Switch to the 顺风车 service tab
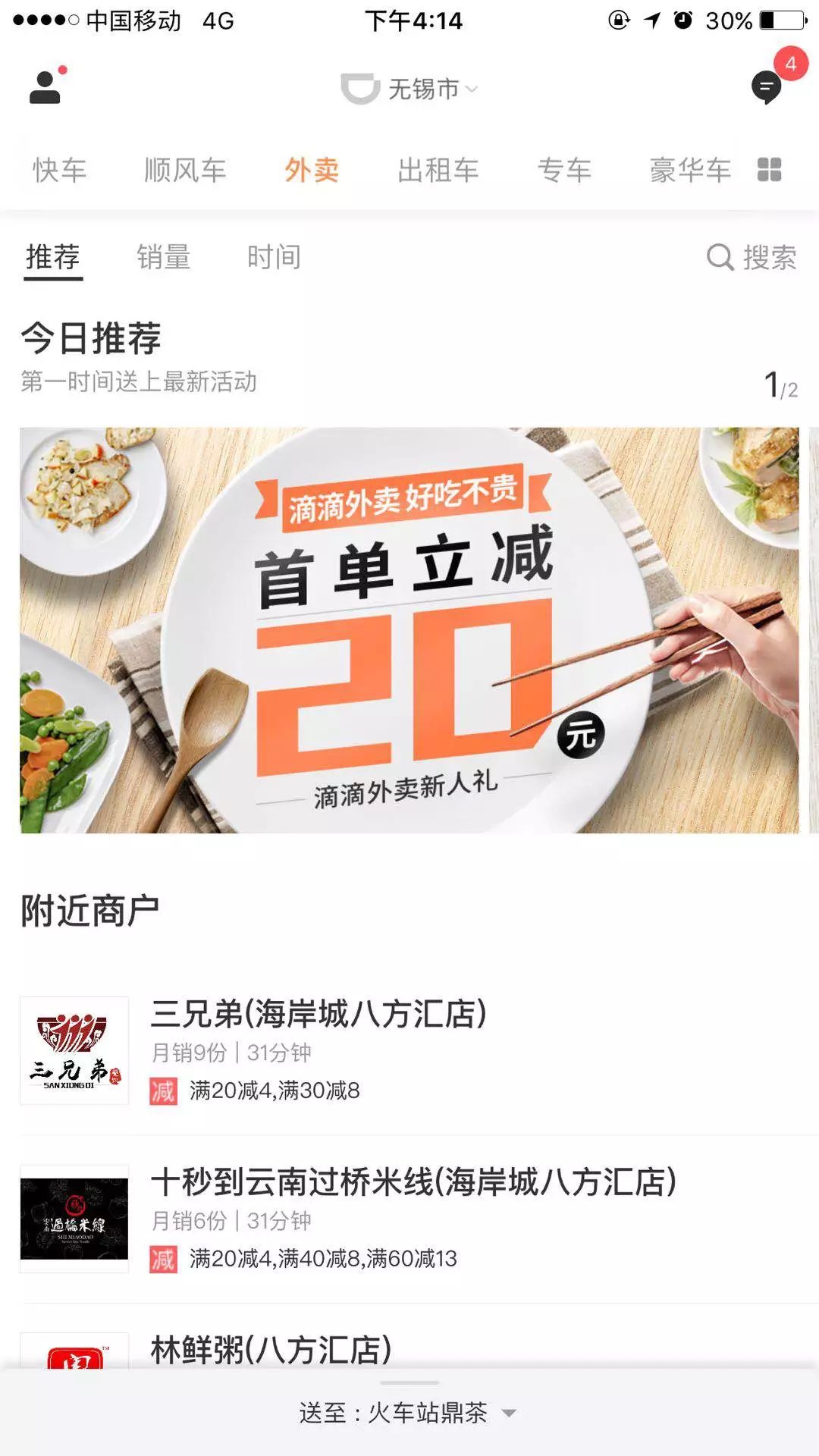 click(x=185, y=170)
